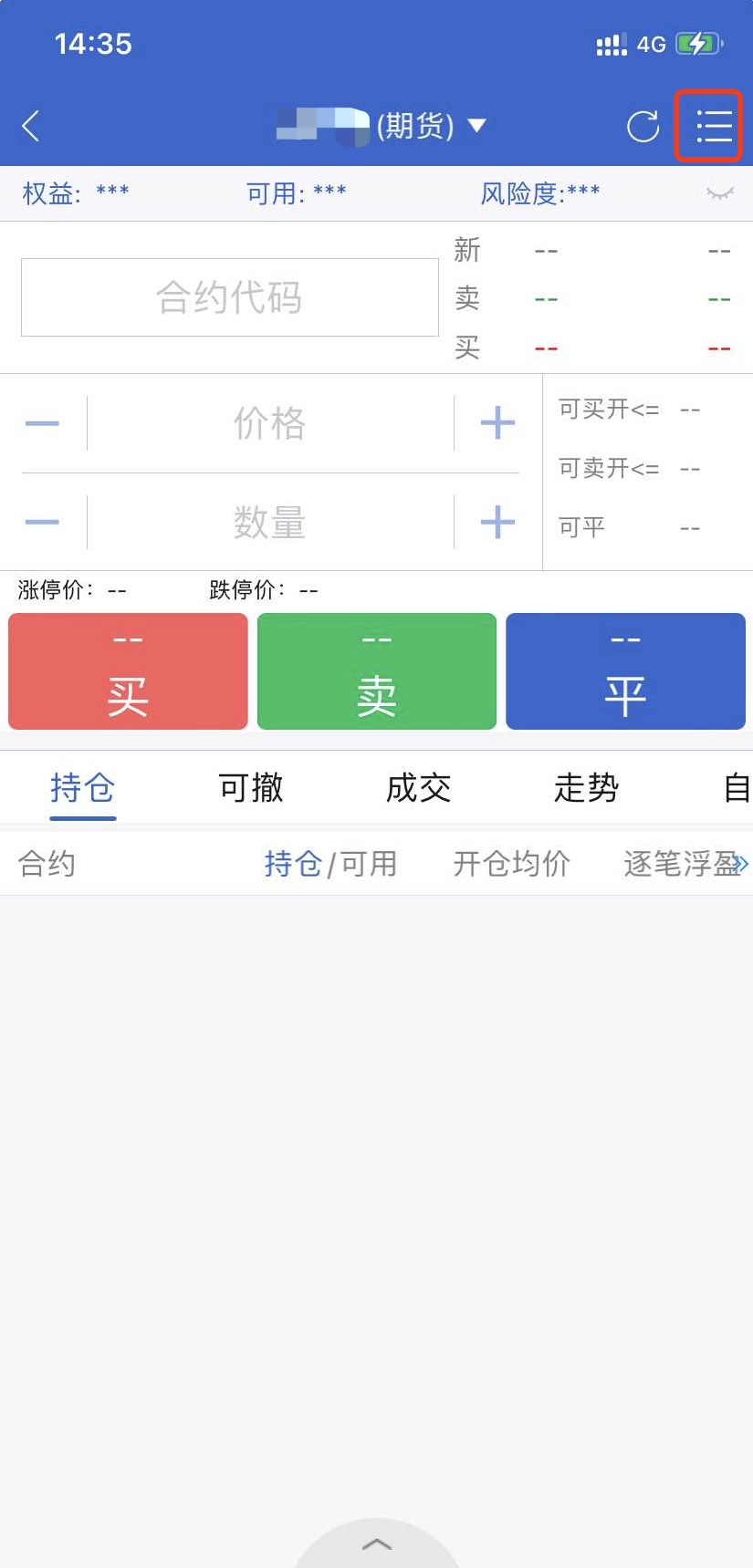Tap the green 卖 sell button
Viewport: 753px width, 1568px height.
click(376, 671)
